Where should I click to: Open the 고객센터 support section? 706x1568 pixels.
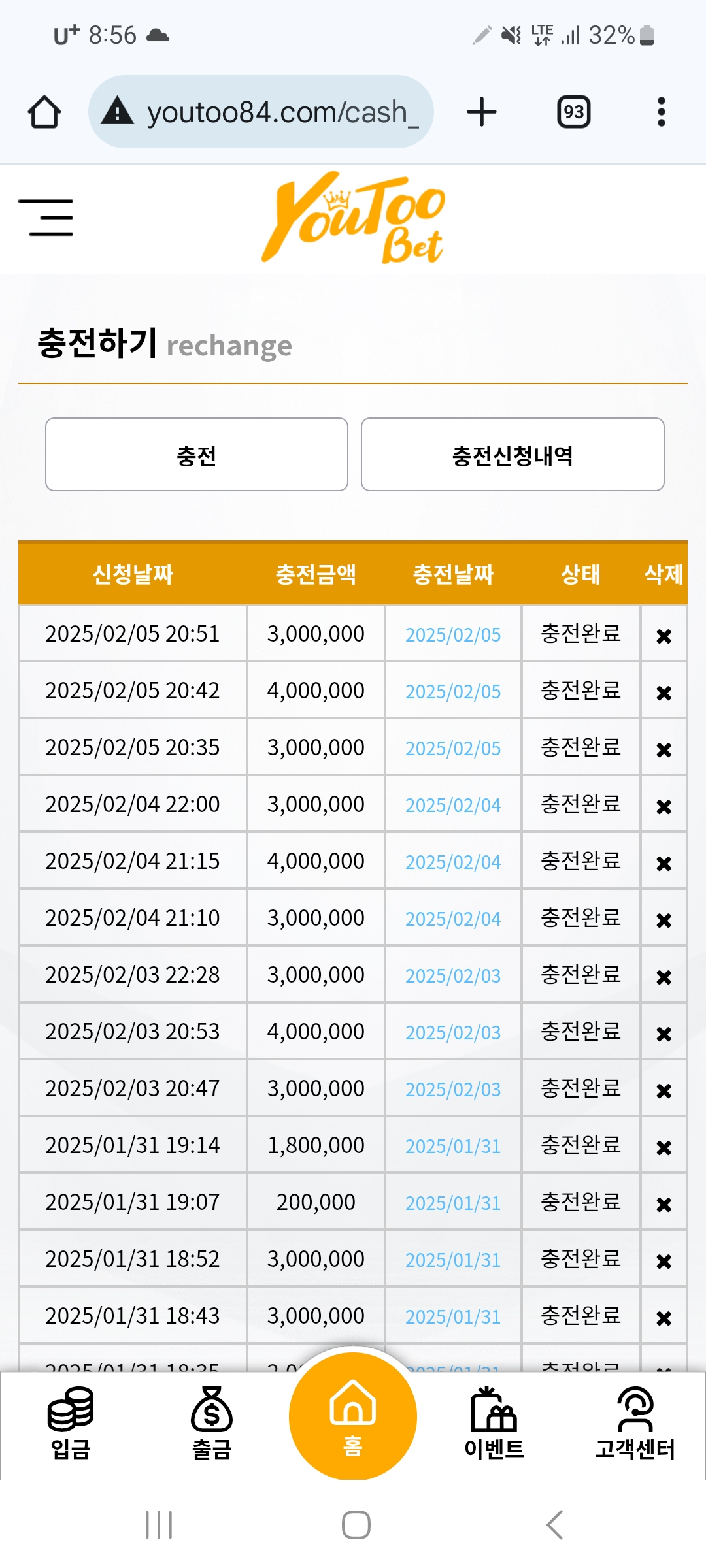click(635, 1424)
